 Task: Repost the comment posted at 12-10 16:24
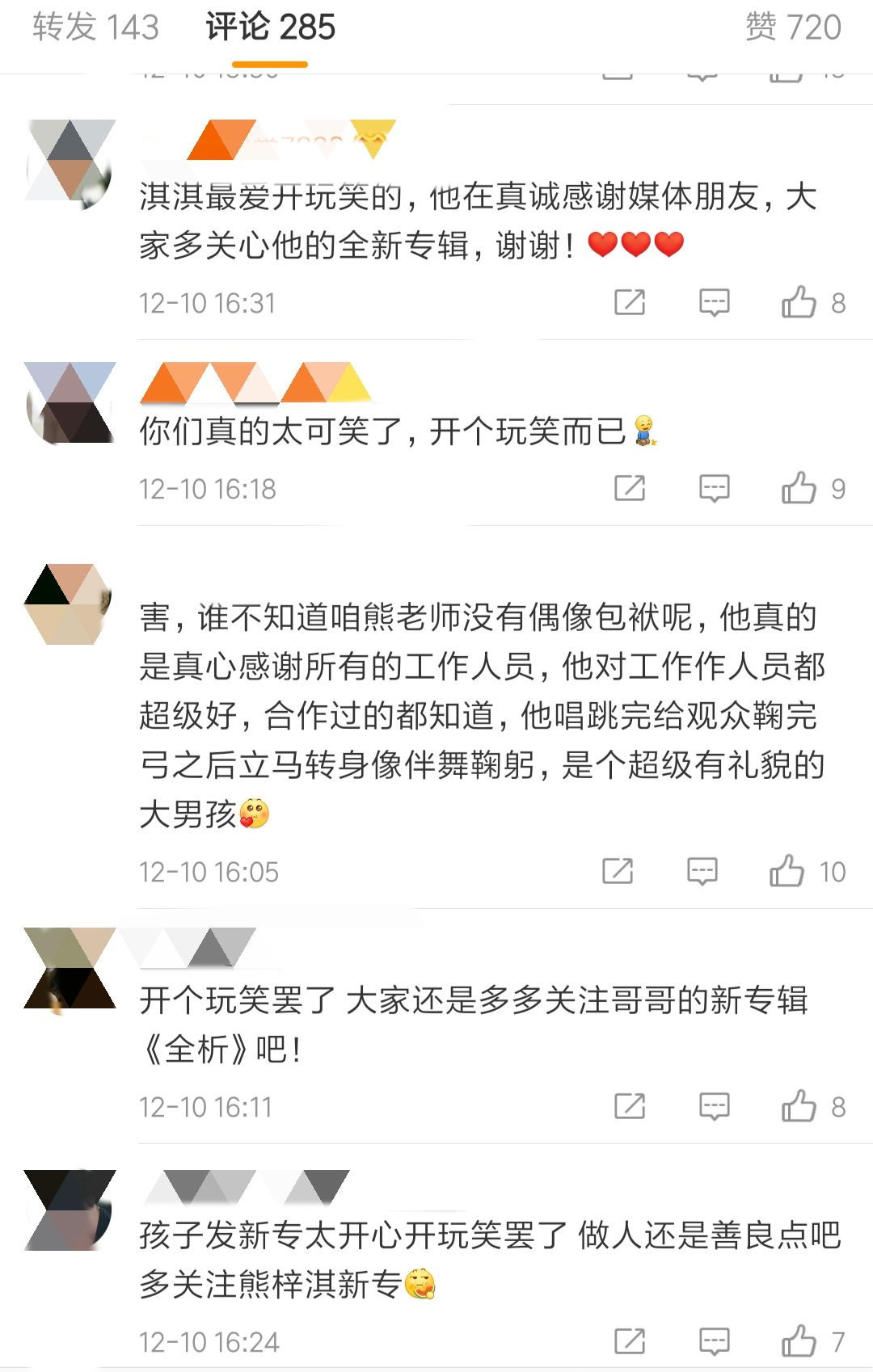(x=630, y=1342)
